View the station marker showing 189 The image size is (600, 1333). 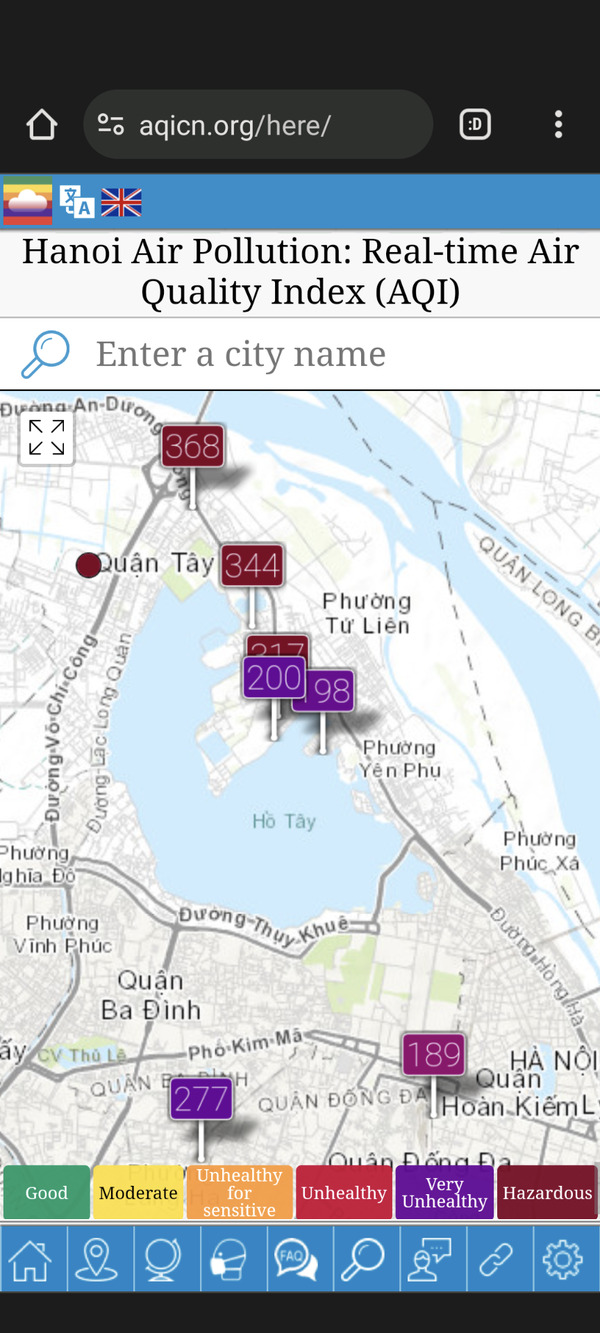[x=434, y=1055]
